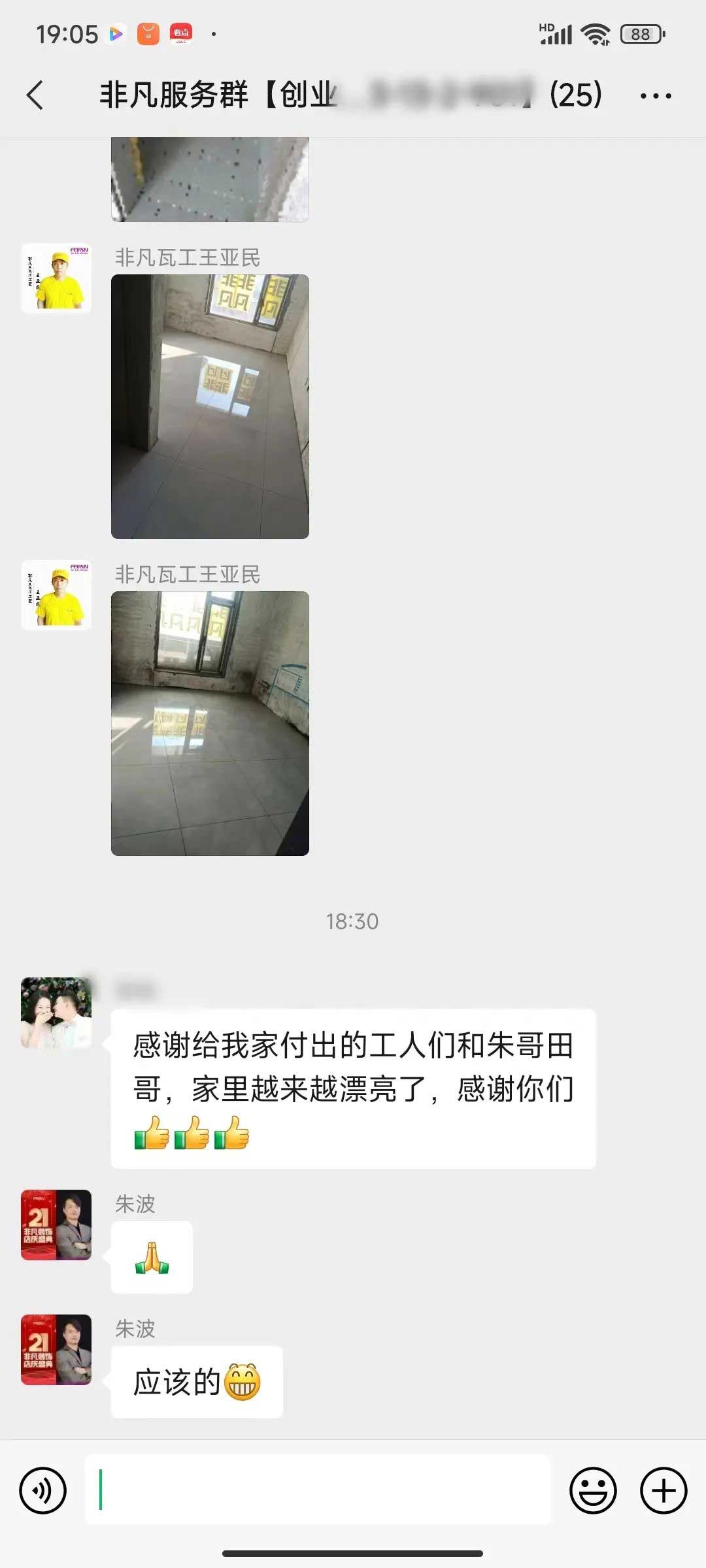This screenshot has width=706, height=1568.
Task: Open avatar of the customer thanking workers
Action: tap(56, 1013)
